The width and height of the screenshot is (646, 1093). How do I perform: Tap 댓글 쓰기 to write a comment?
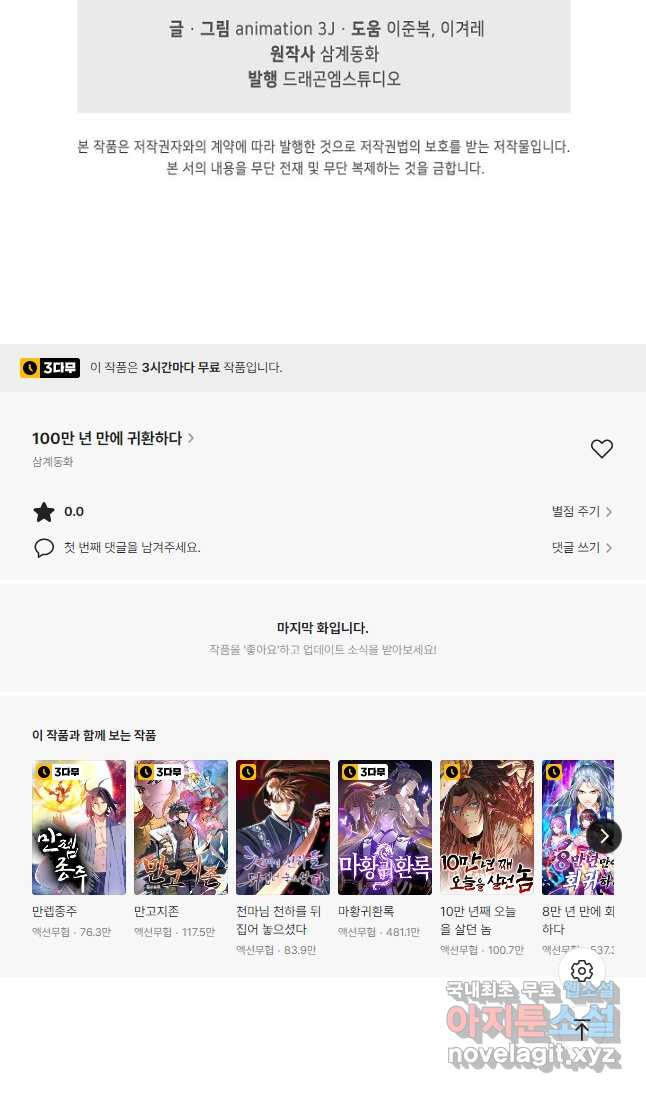tap(581, 548)
